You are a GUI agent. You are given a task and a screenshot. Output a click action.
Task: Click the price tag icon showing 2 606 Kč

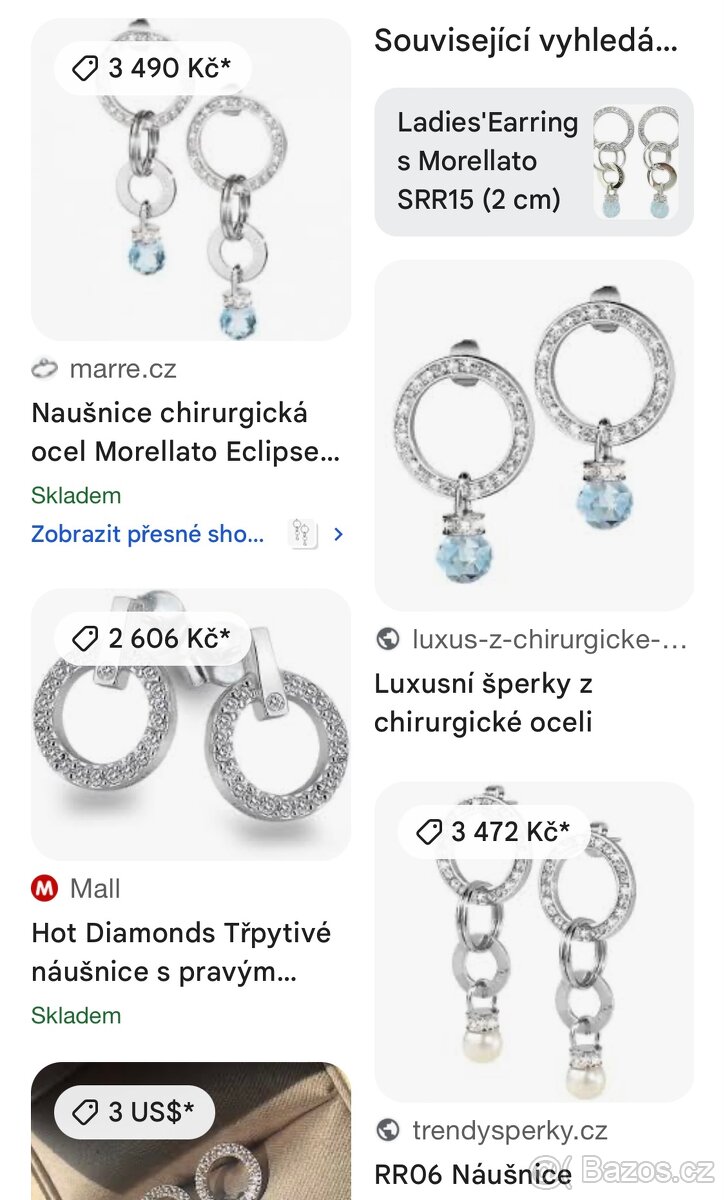(x=85, y=637)
